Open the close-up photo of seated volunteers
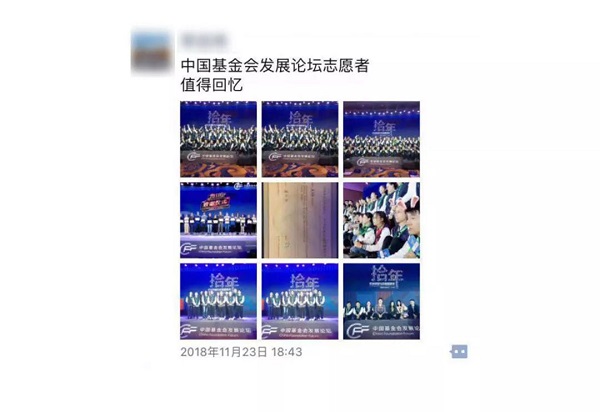The height and width of the screenshot is (412, 600). [x=380, y=220]
